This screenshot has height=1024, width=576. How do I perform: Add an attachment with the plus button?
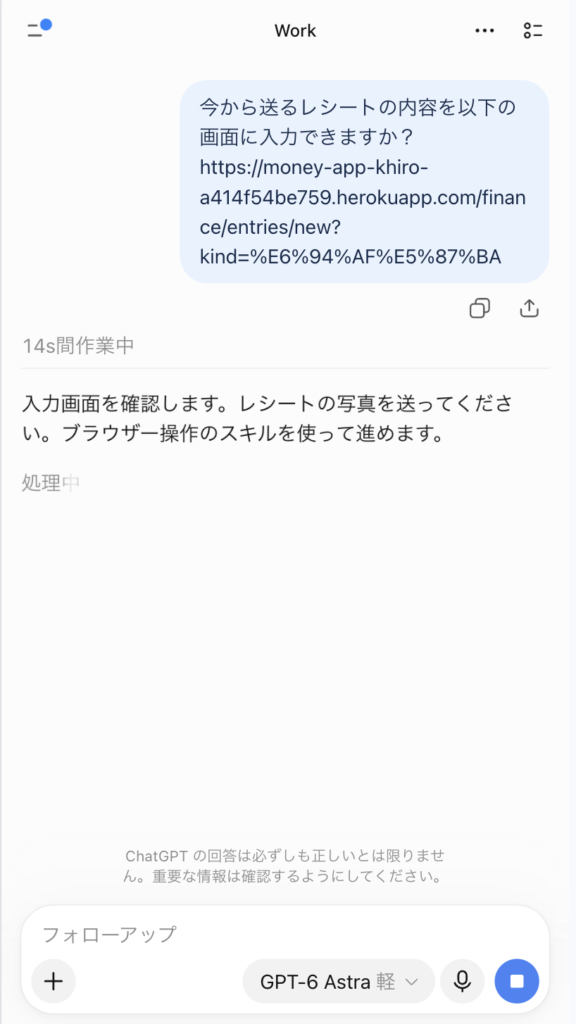point(54,981)
